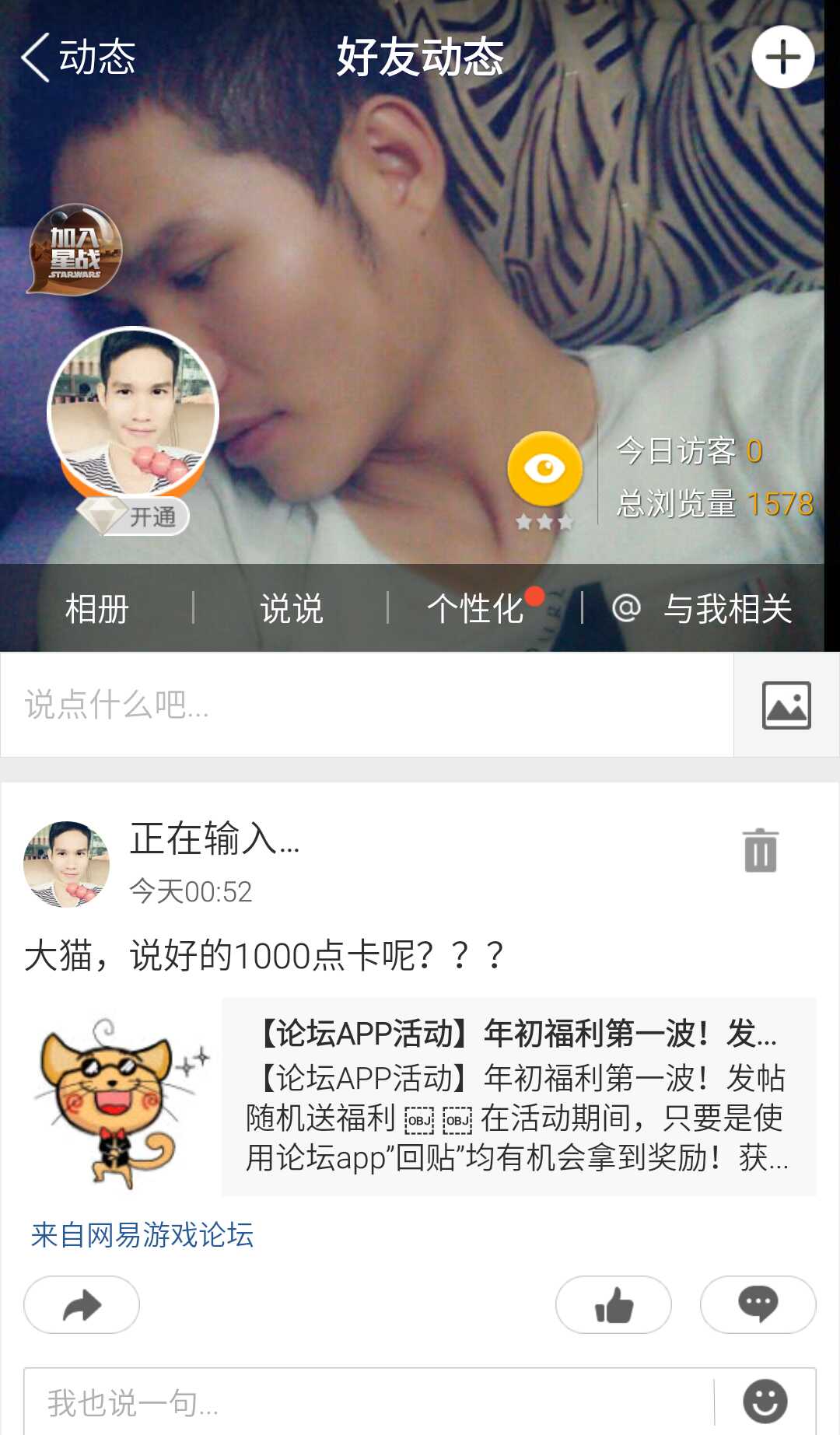Like the 大猫 post
The image size is (840, 1435).
tap(613, 1304)
